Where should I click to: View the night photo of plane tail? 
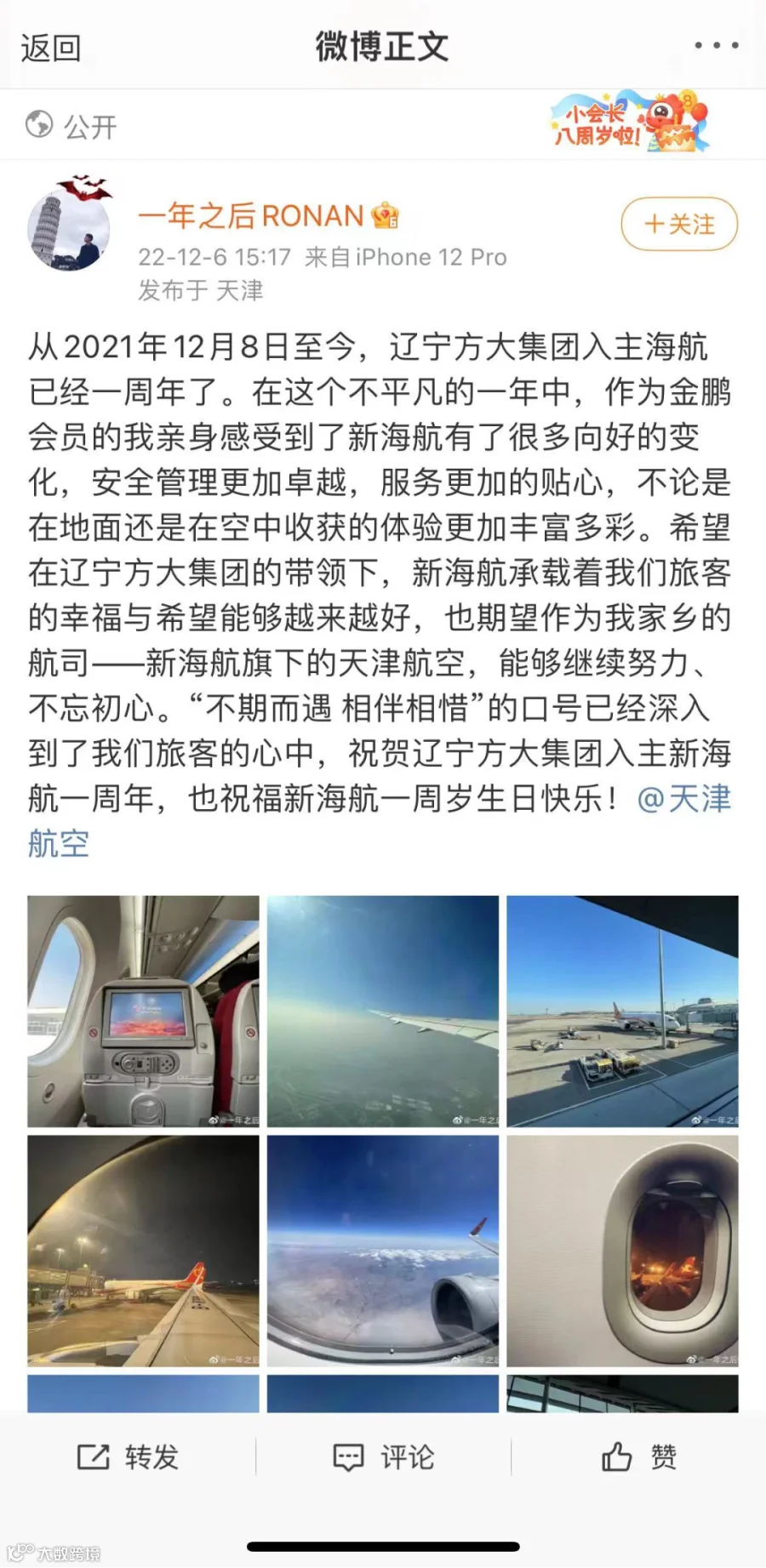(x=143, y=1251)
